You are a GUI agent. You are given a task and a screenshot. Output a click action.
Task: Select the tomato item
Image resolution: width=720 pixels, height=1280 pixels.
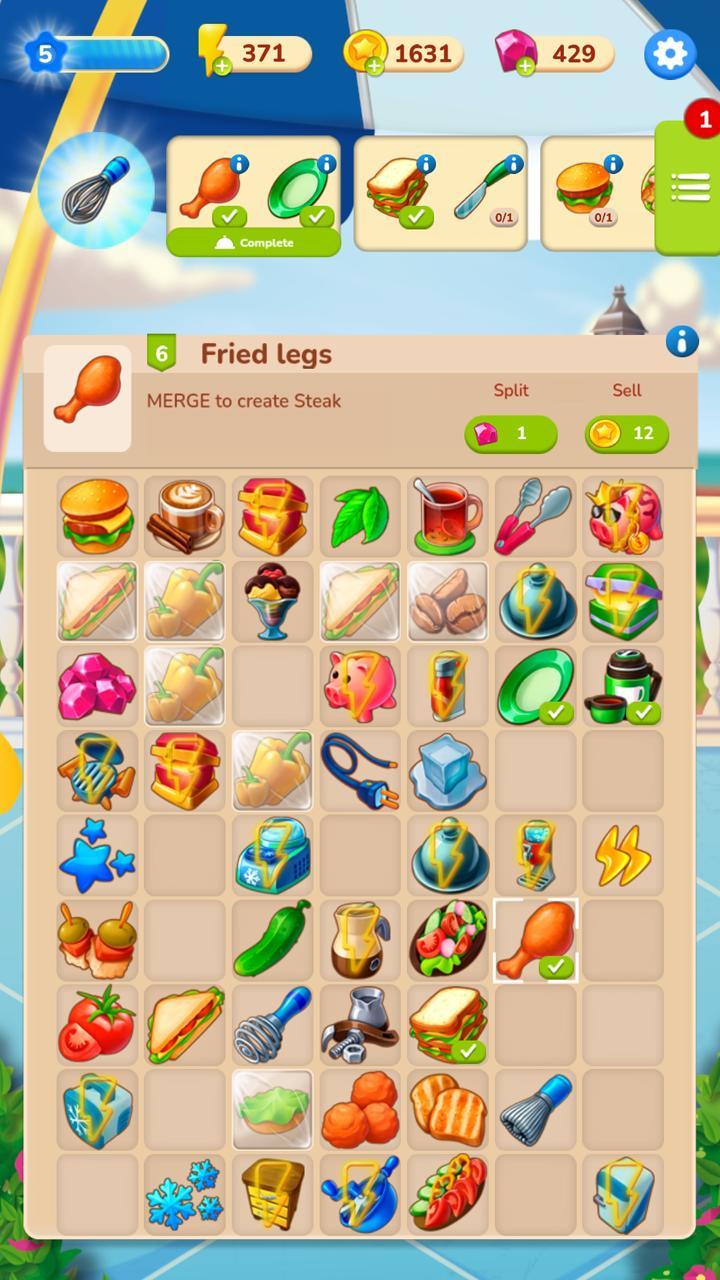pos(97,1022)
